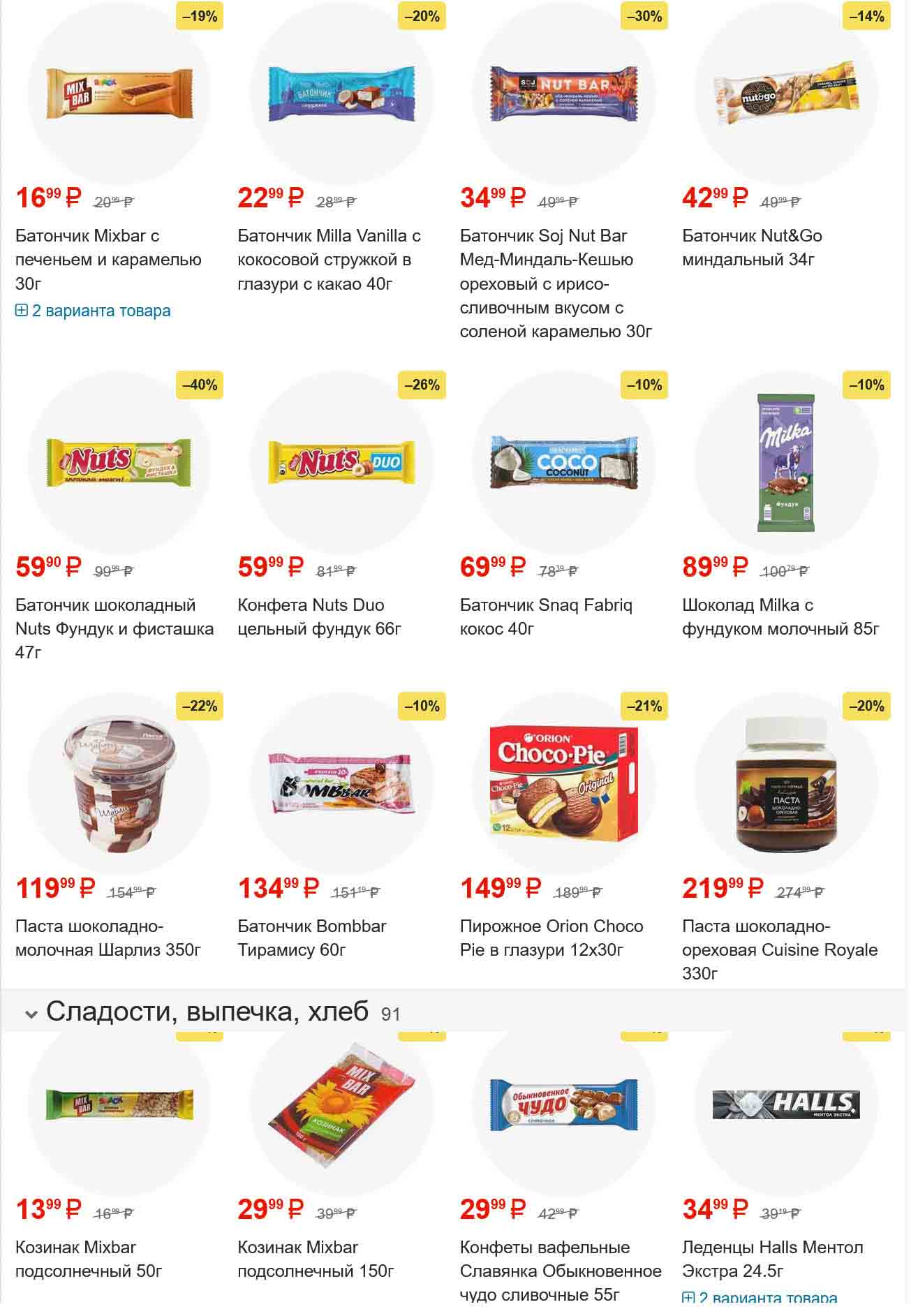Collapse the Сладости, выпечка, хлеб section
This screenshot has width=918, height=1316.
31,1013
